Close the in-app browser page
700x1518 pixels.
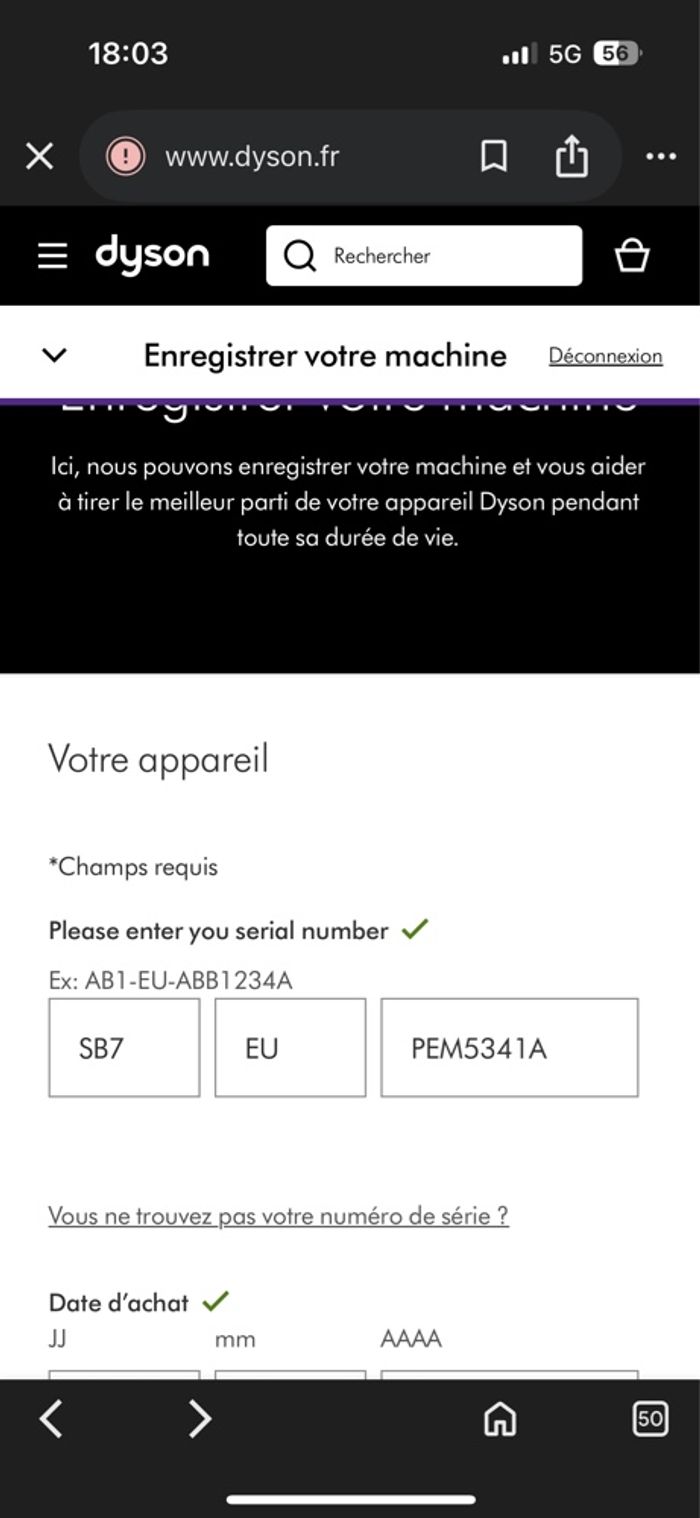39,156
